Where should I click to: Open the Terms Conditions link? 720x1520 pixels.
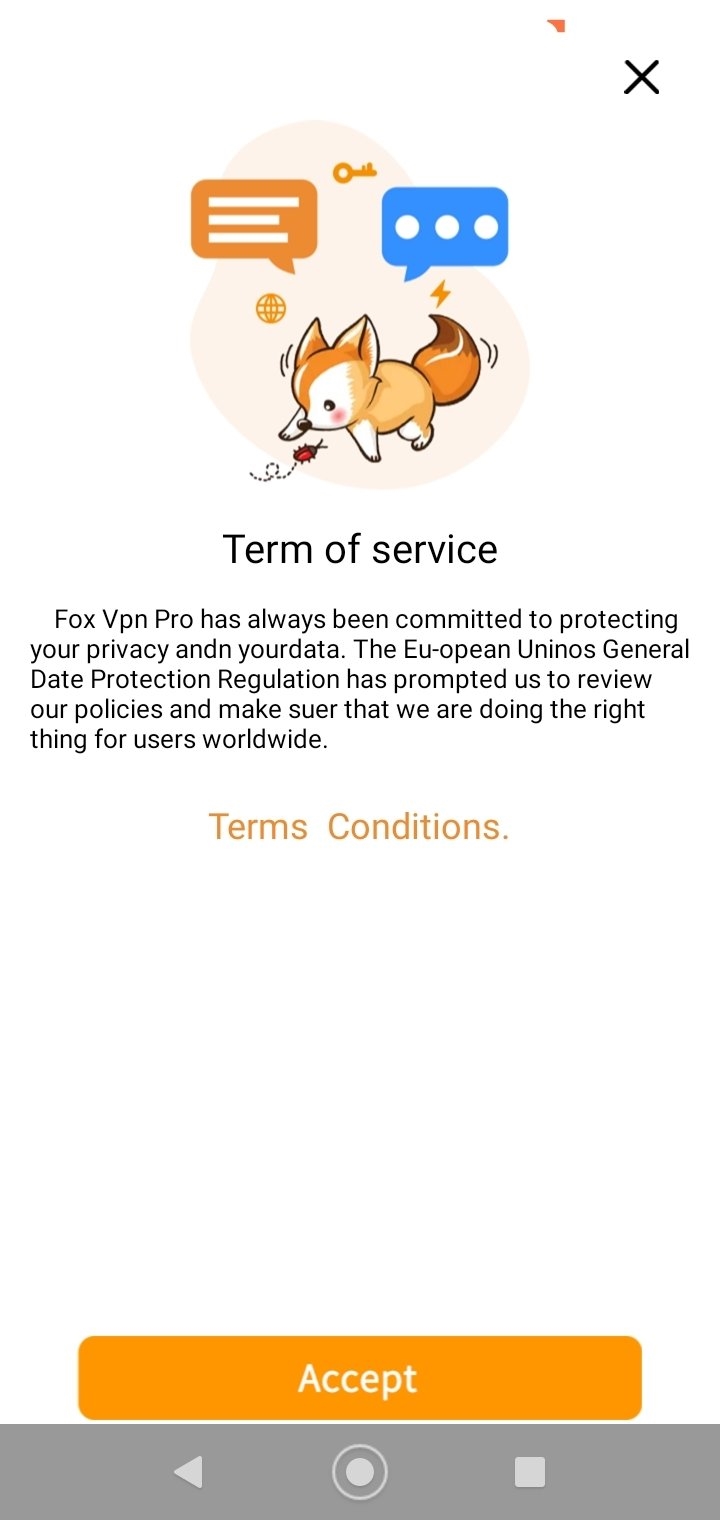pyautogui.click(x=359, y=827)
